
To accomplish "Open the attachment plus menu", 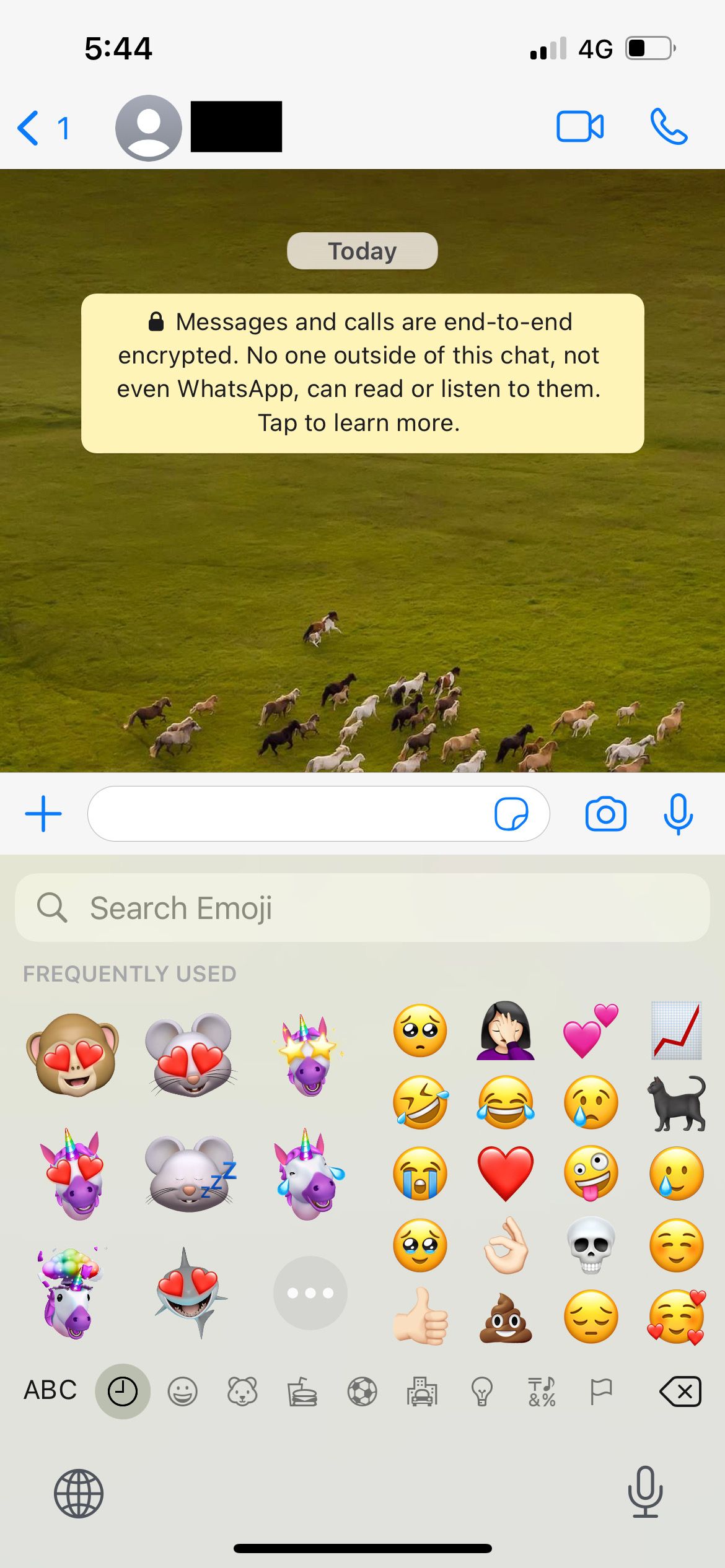I will [43, 813].
